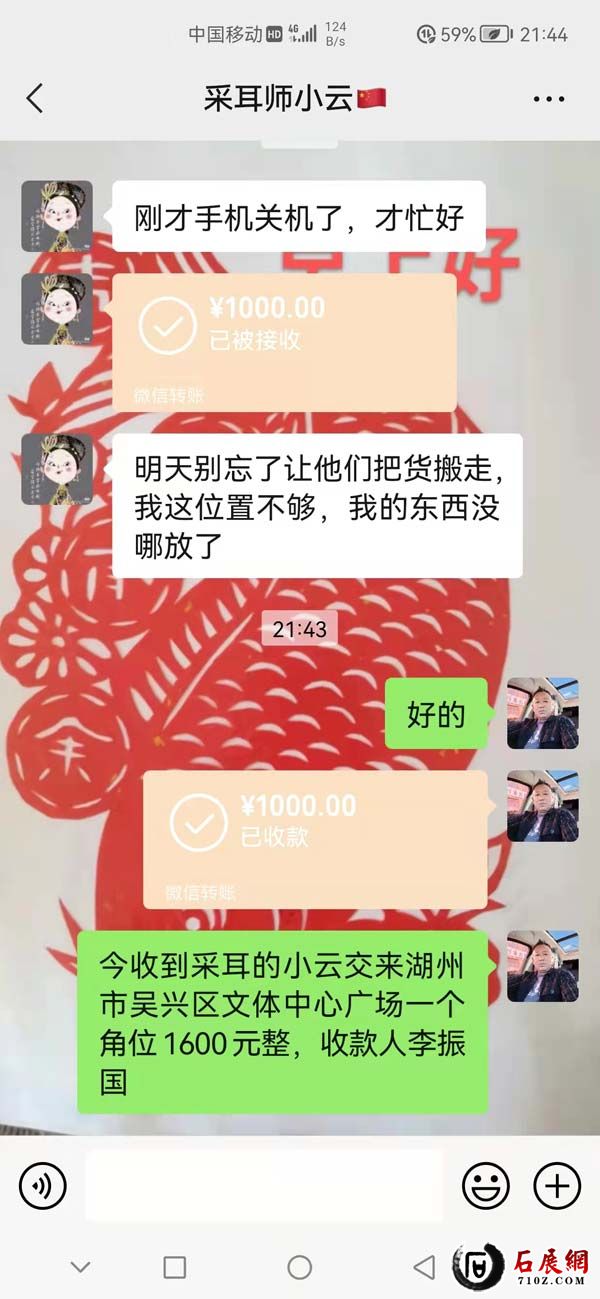Image resolution: width=600 pixels, height=1299 pixels.
Task: Open the three-dot chat options menu
Action: (x=549, y=98)
